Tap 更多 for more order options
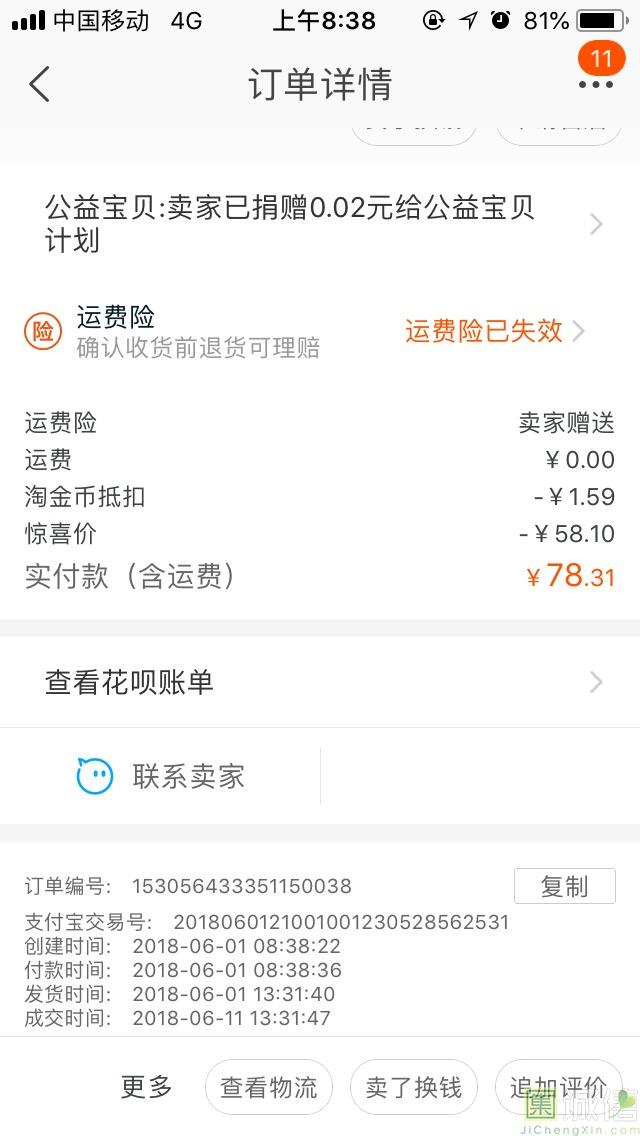Image resolution: width=640 pixels, height=1136 pixels. click(x=147, y=1087)
